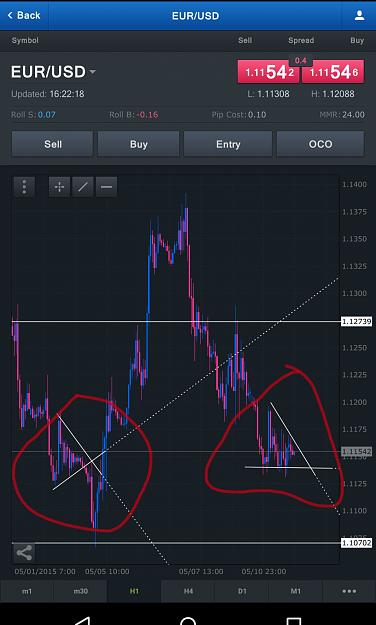Image resolution: width=376 pixels, height=625 pixels.
Task: Open the chart options three-dot menu
Action: click(24, 187)
